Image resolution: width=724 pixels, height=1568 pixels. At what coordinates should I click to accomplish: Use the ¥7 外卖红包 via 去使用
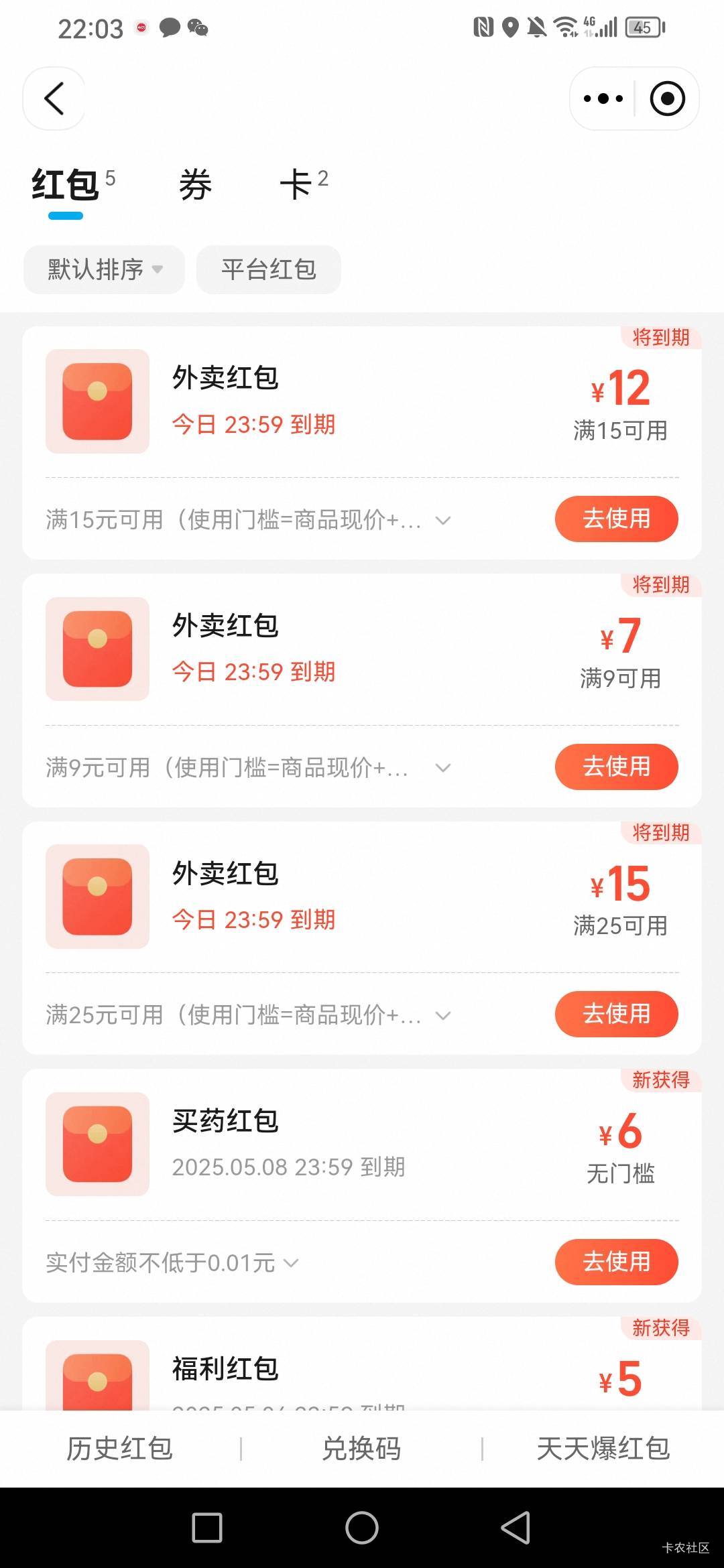pos(616,767)
